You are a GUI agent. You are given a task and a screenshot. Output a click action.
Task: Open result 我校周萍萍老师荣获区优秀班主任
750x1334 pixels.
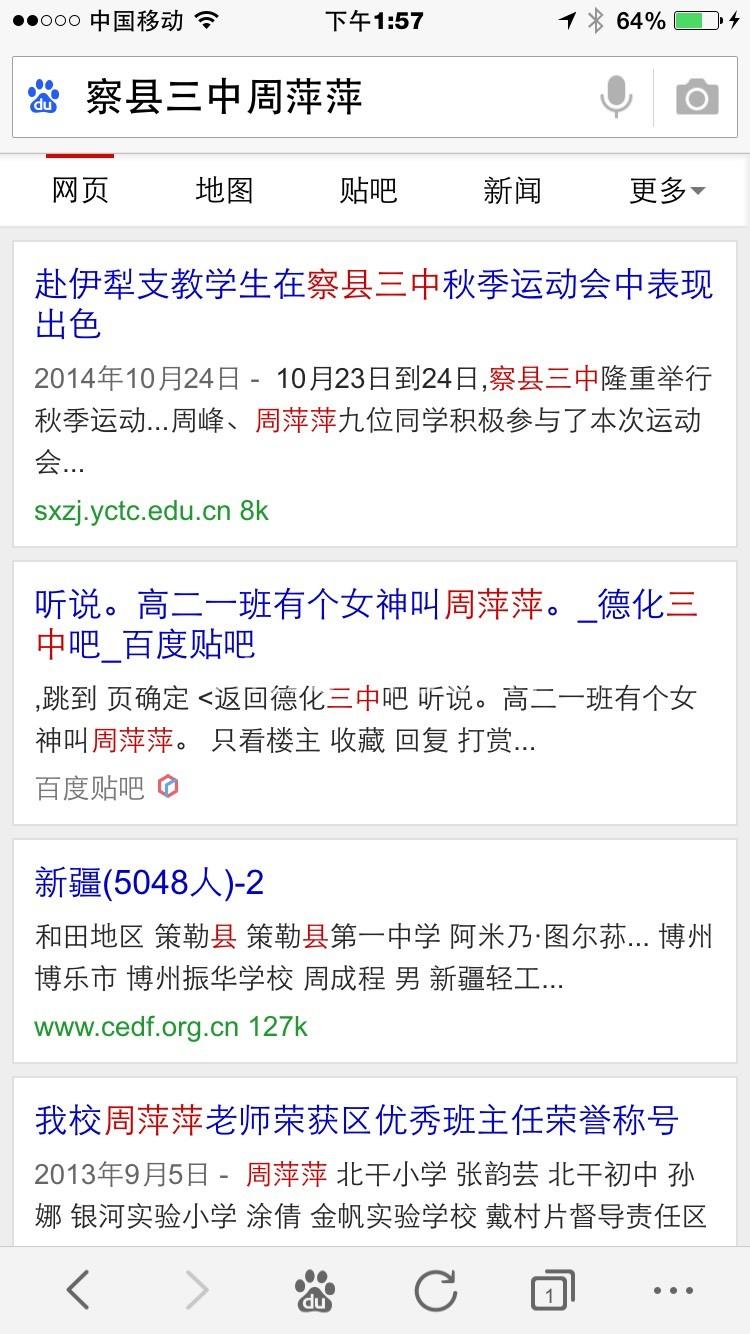tap(356, 1119)
